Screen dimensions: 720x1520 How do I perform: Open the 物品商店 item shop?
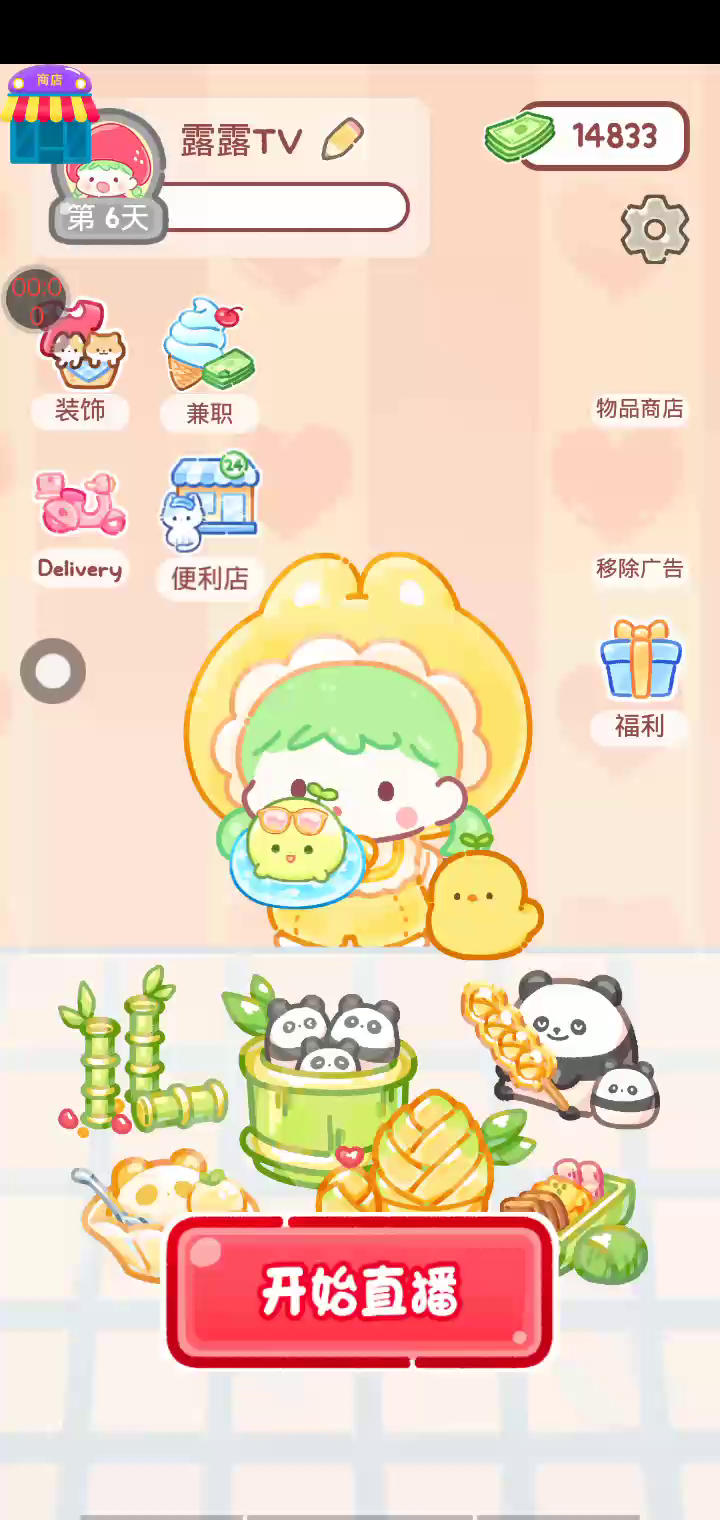point(640,408)
